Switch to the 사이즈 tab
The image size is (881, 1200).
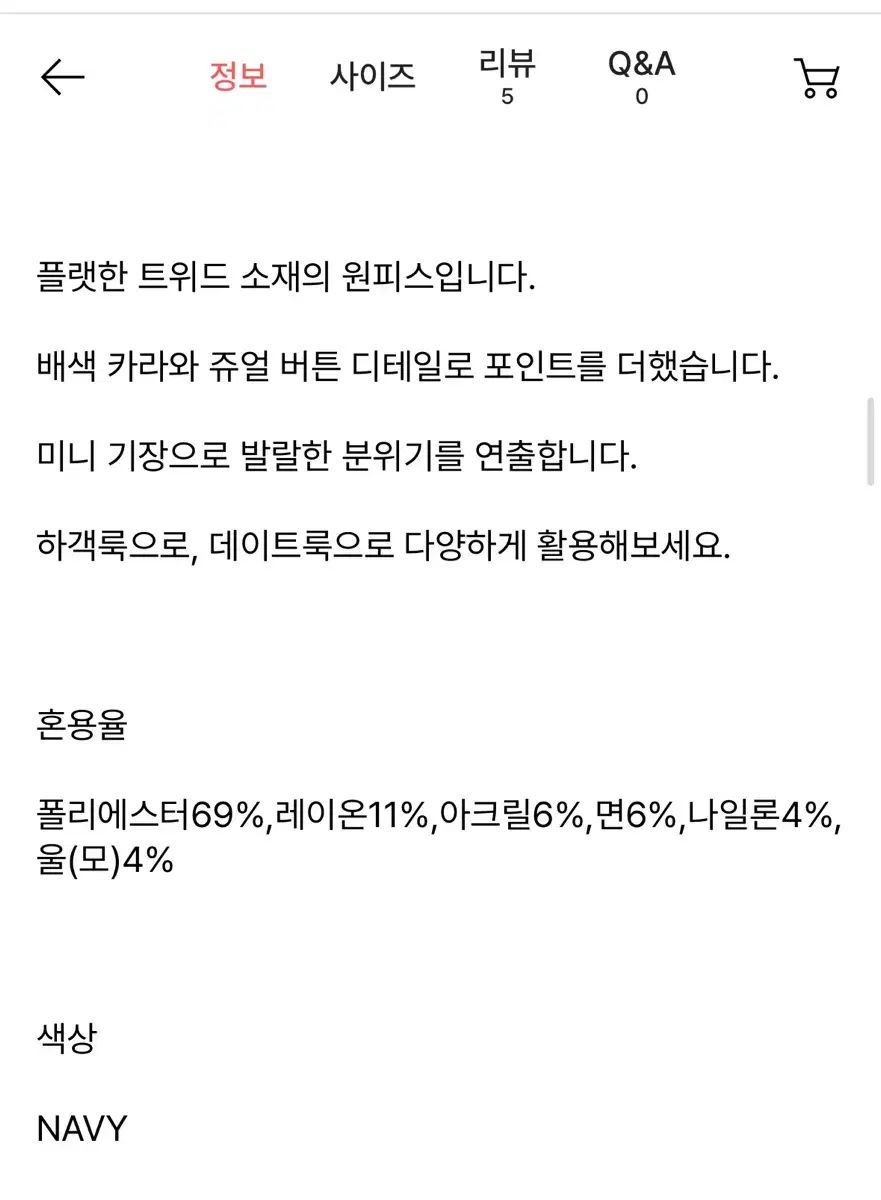[x=373, y=77]
